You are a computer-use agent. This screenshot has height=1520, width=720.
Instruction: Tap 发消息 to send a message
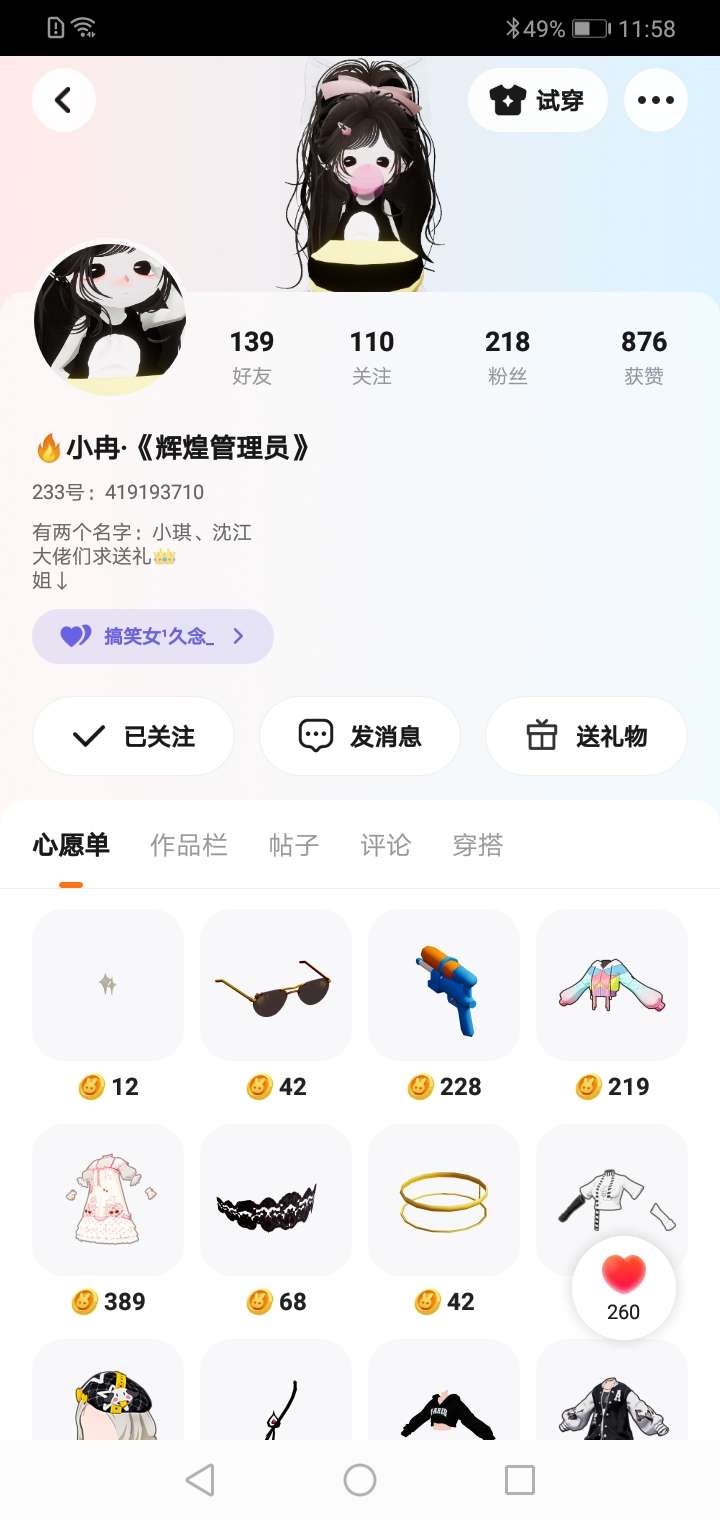[x=360, y=737]
